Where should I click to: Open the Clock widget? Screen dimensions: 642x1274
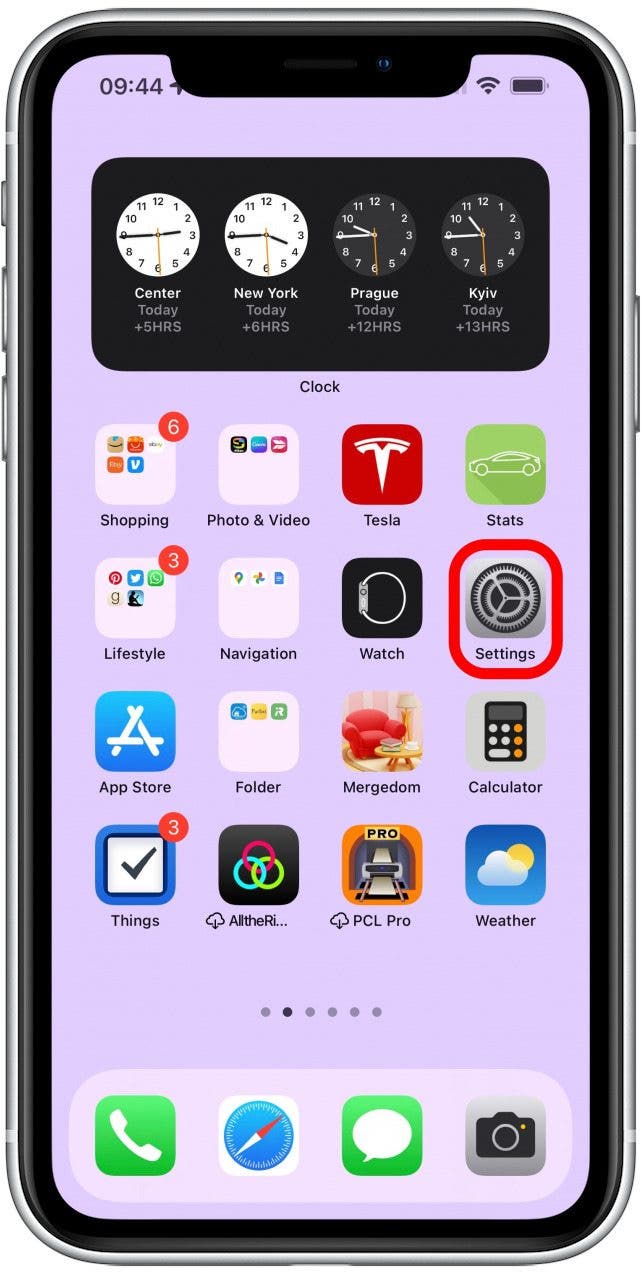320,264
